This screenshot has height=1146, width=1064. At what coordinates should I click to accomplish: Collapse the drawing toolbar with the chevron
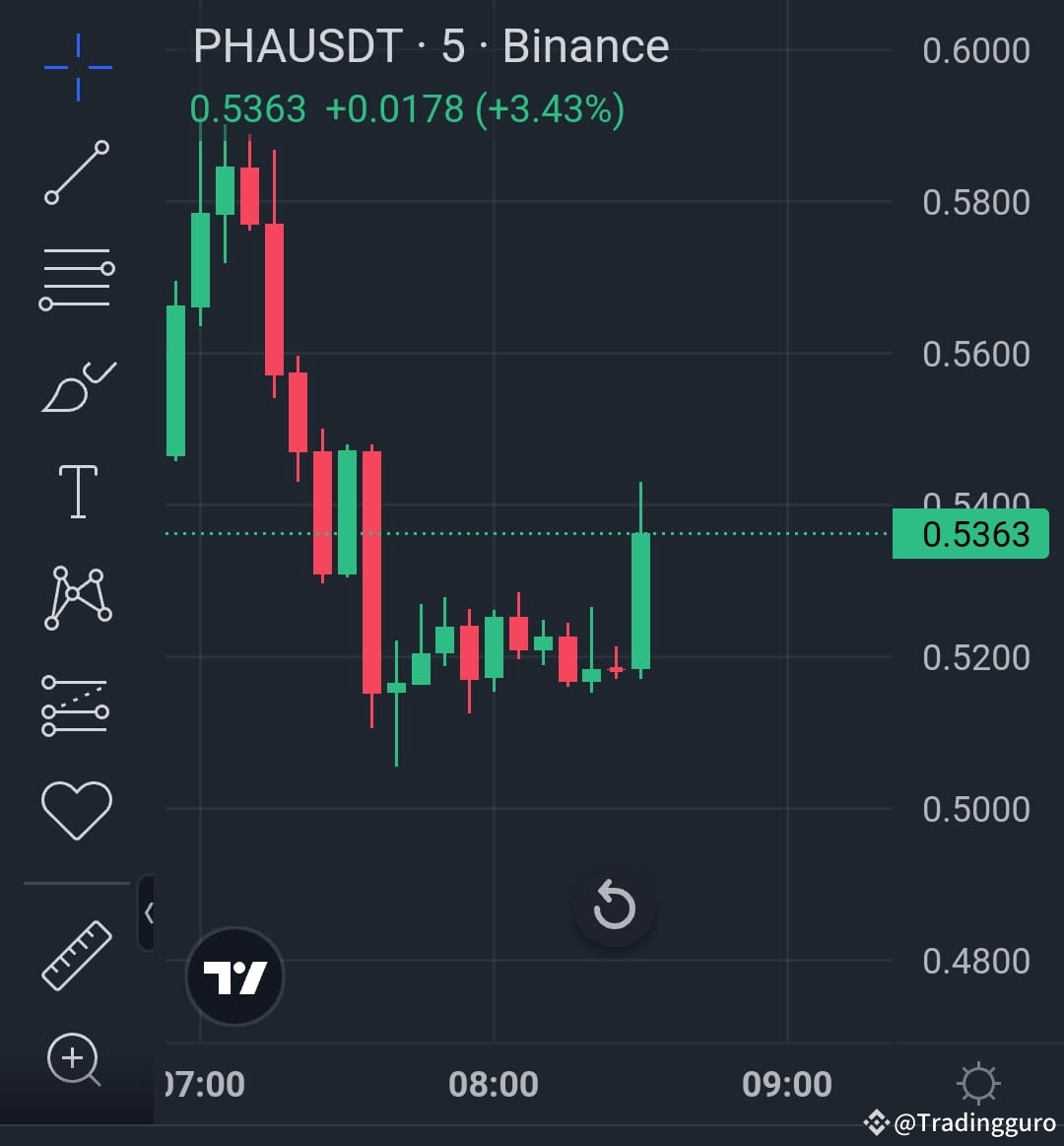[150, 913]
